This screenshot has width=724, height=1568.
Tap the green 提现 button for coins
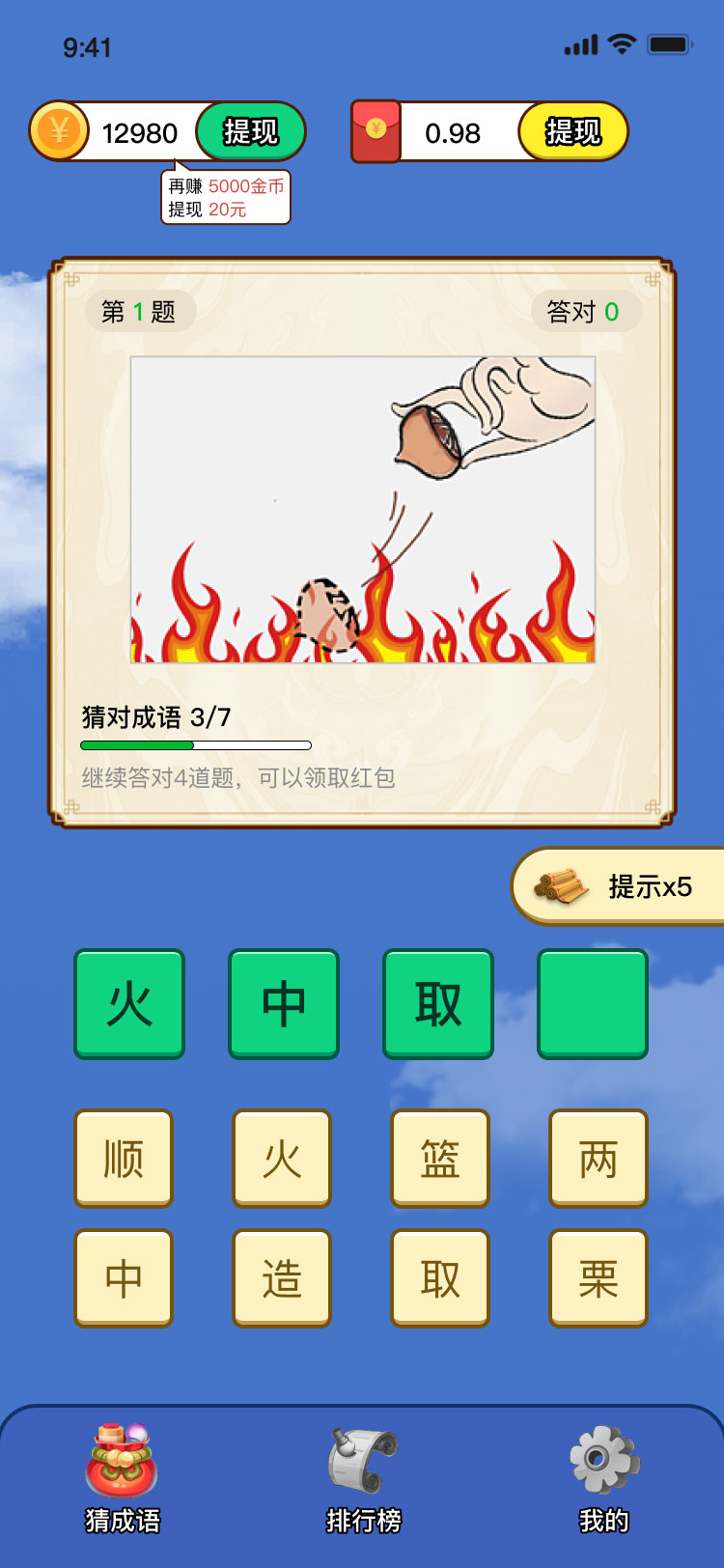tap(250, 131)
